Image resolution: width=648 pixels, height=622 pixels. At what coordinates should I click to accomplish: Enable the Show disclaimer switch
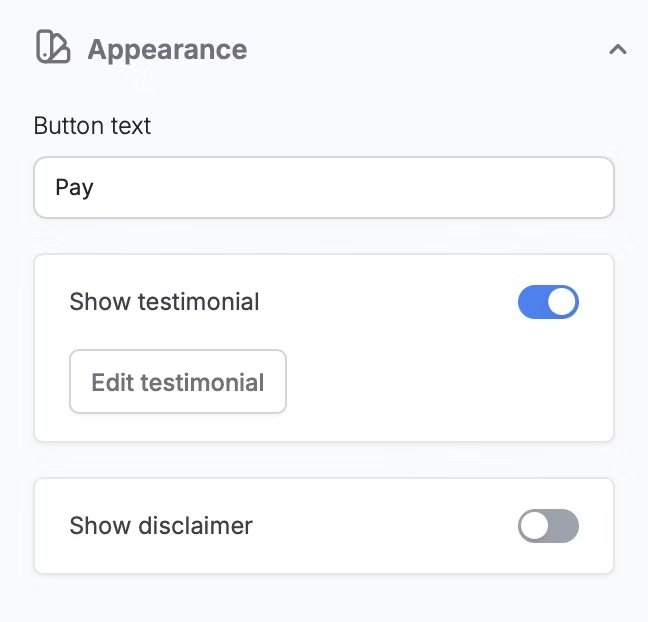pos(548,526)
